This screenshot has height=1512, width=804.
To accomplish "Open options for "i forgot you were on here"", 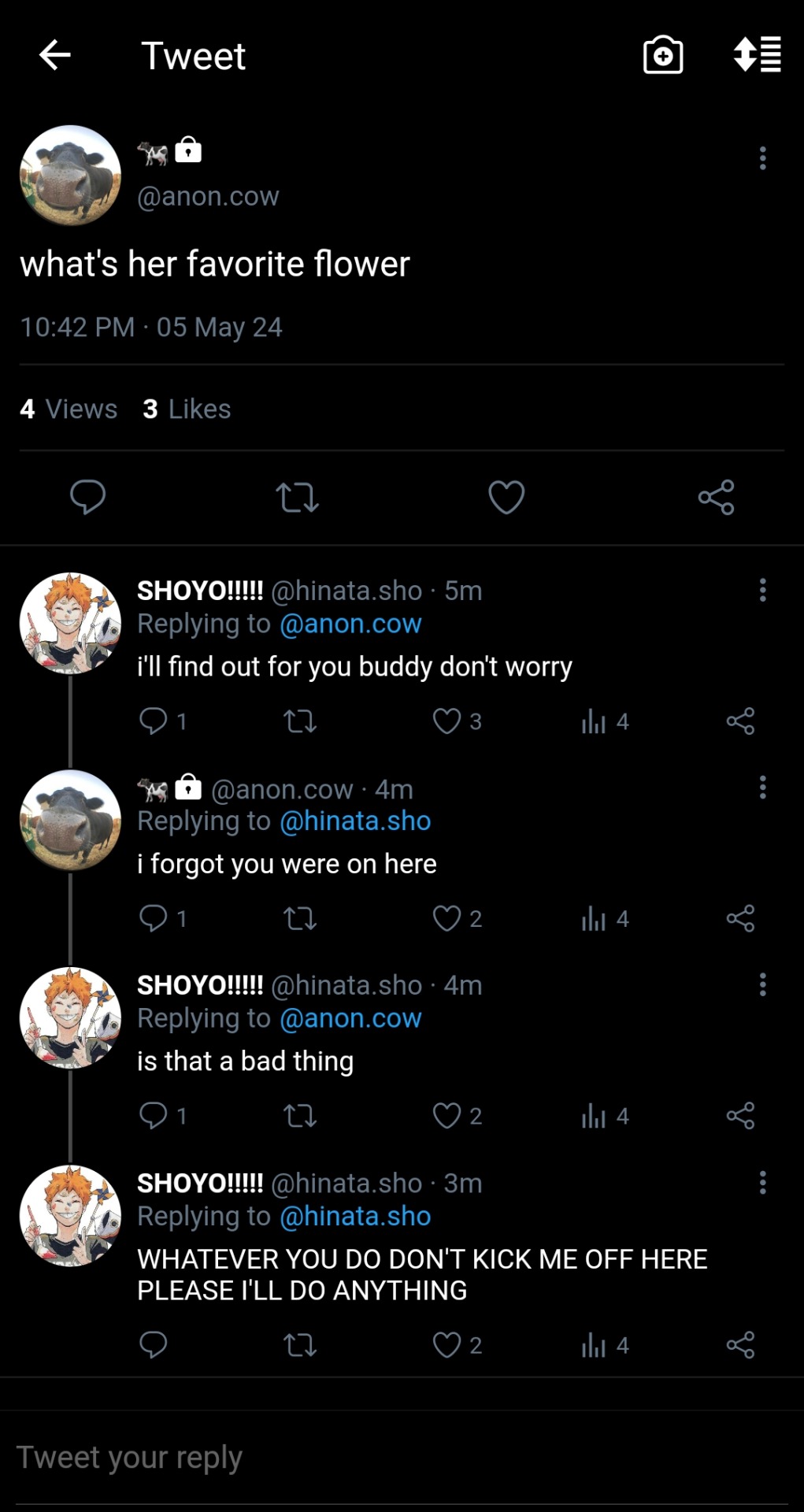I will point(762,787).
